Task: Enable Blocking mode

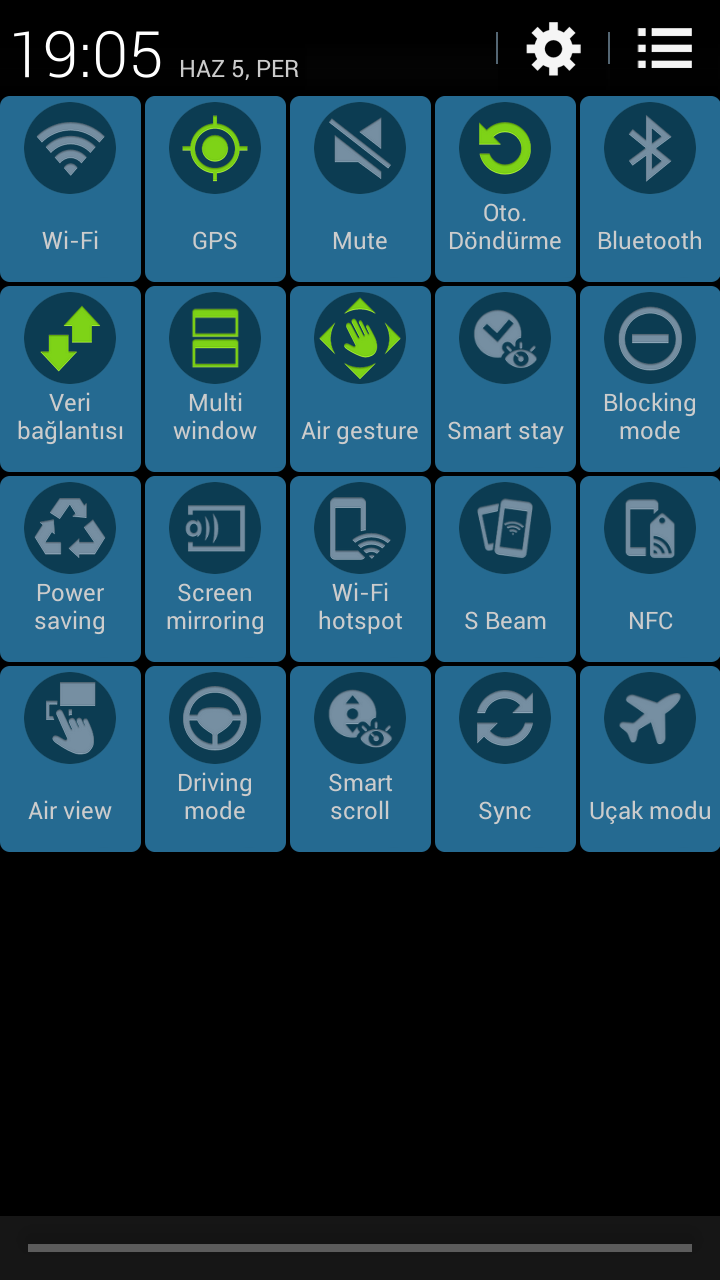Action: [650, 378]
